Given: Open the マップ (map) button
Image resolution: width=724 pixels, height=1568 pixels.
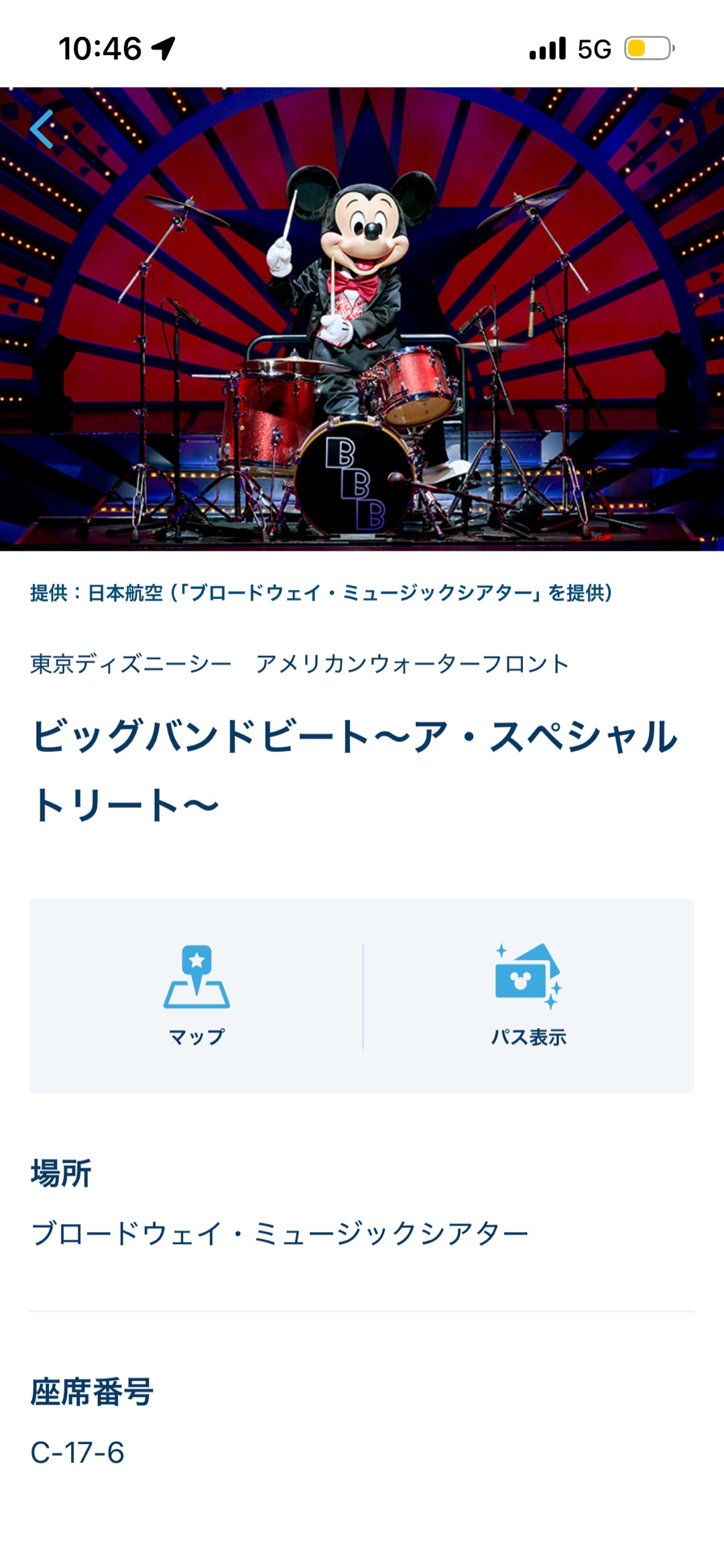Looking at the screenshot, I should point(196,995).
